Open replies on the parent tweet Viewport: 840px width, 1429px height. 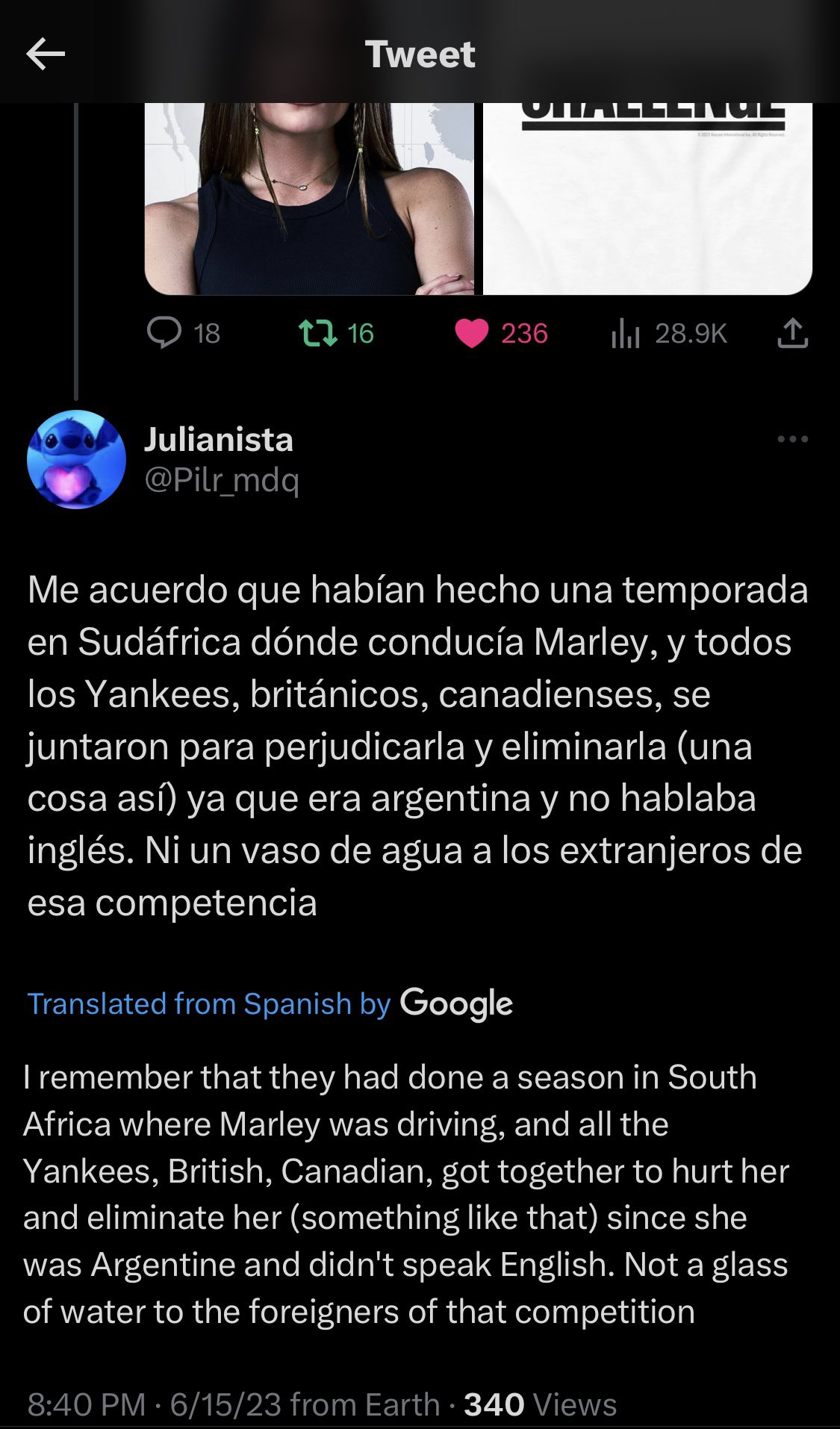tap(184, 333)
